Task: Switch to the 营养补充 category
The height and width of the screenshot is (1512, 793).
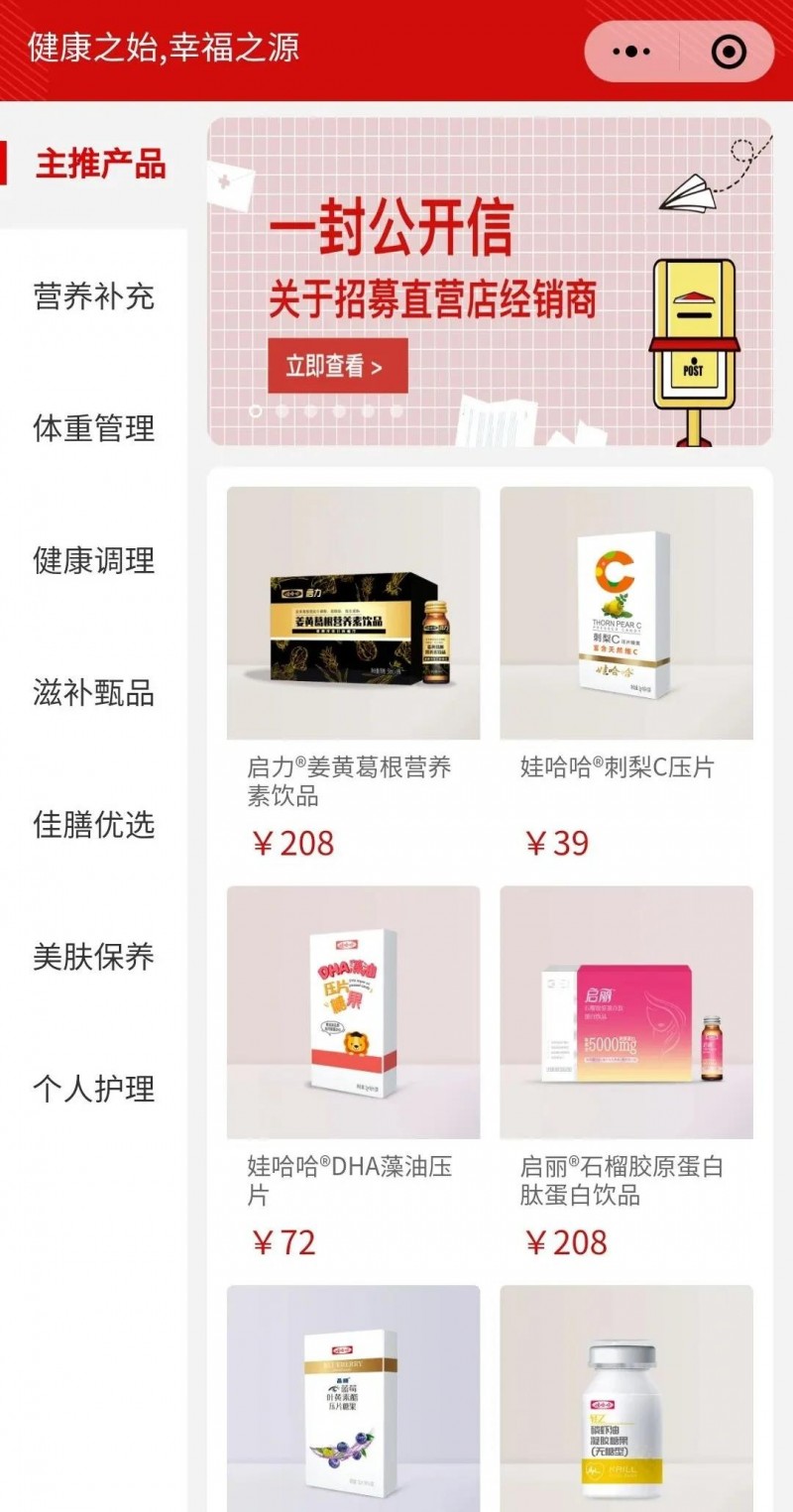Action: pyautogui.click(x=94, y=296)
